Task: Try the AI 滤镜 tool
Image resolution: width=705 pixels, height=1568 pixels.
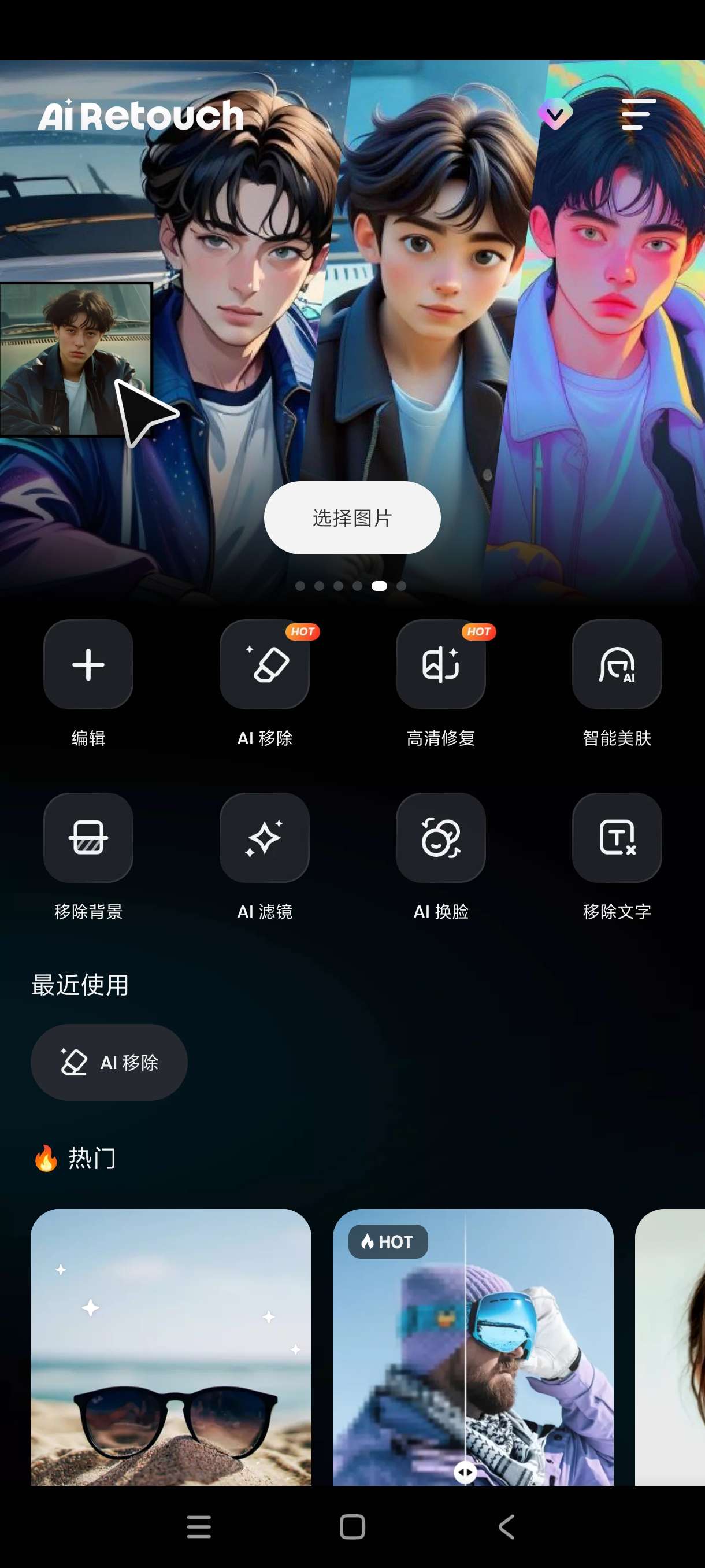Action: point(265,838)
